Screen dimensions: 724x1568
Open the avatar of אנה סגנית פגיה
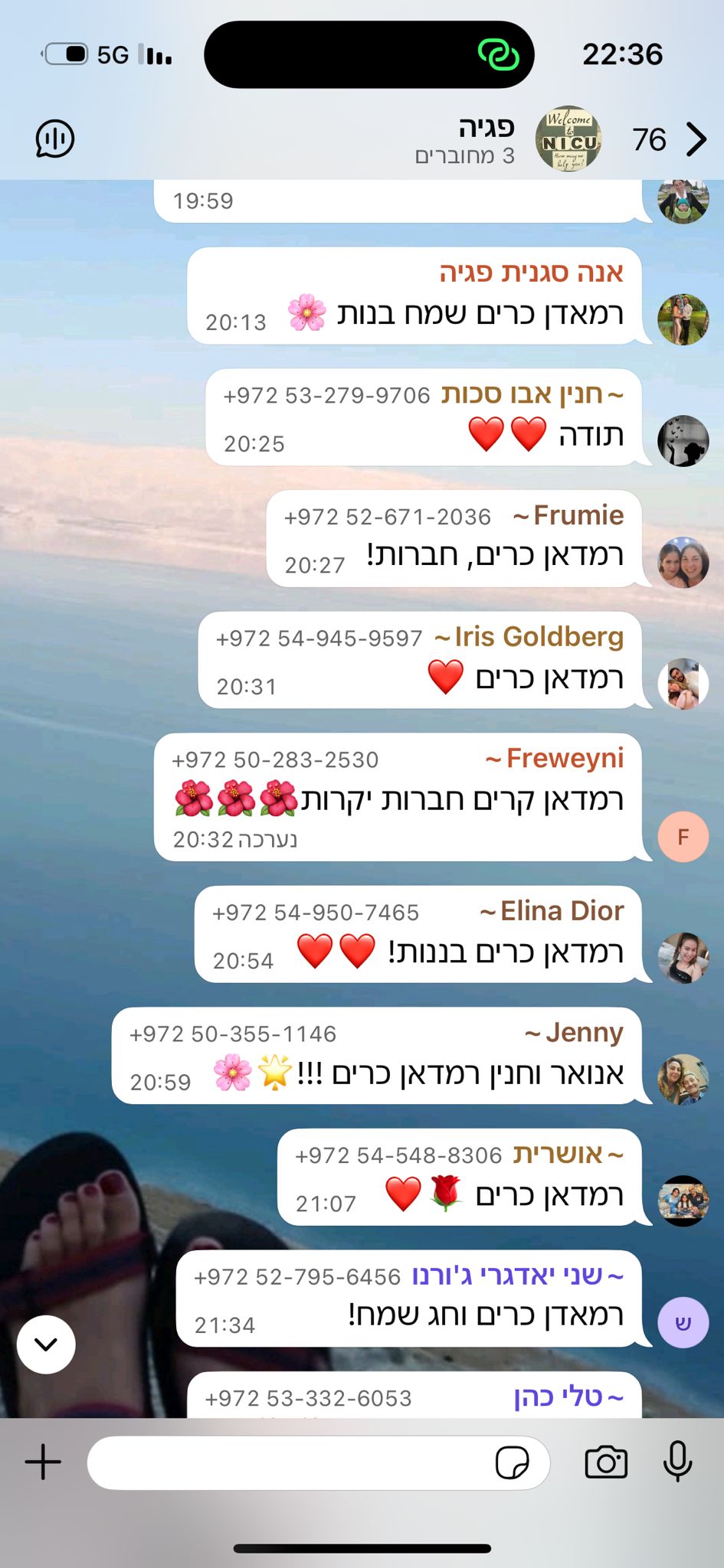[683, 319]
